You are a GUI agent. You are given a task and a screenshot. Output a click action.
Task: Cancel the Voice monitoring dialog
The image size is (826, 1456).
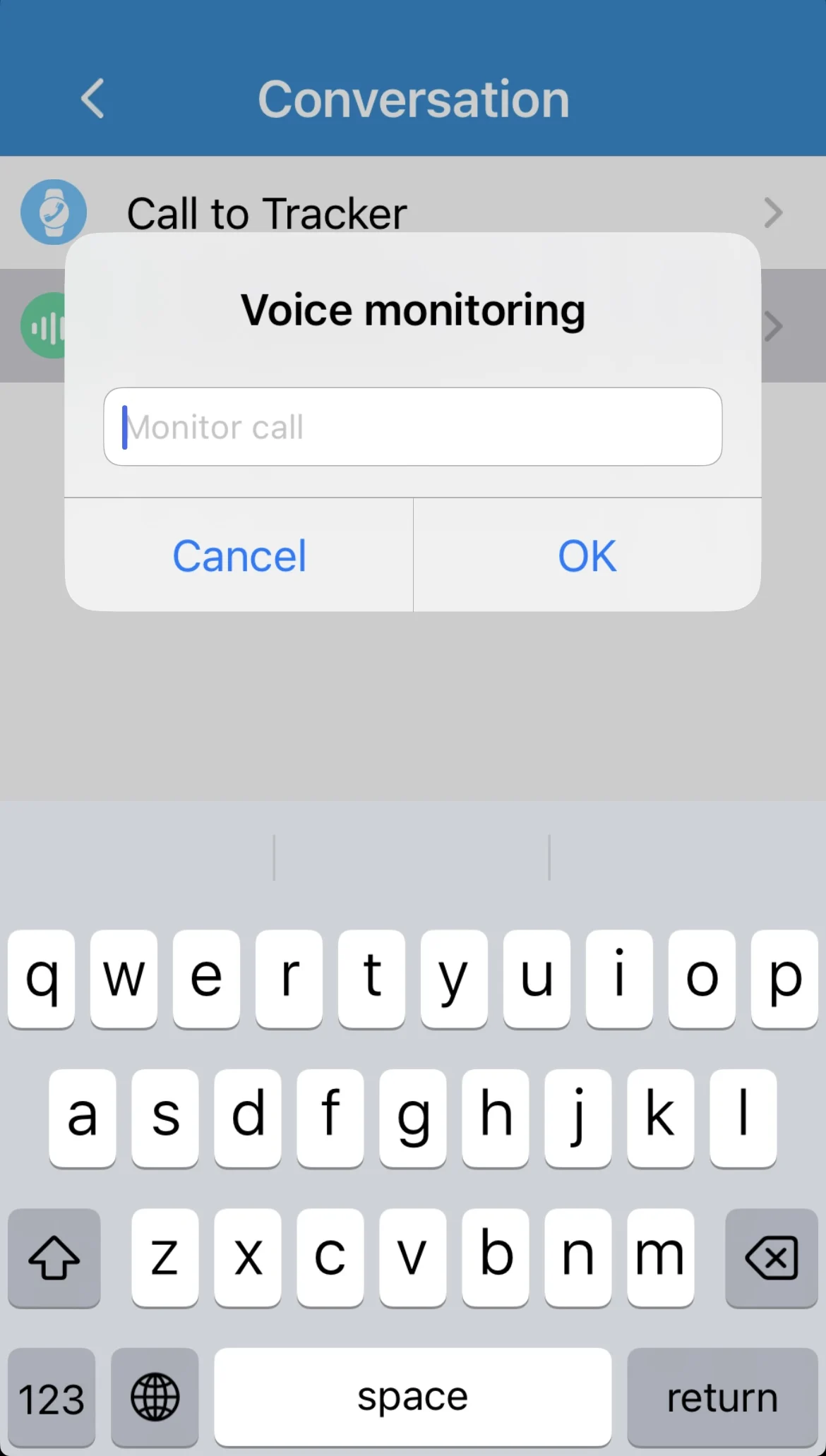tap(239, 555)
